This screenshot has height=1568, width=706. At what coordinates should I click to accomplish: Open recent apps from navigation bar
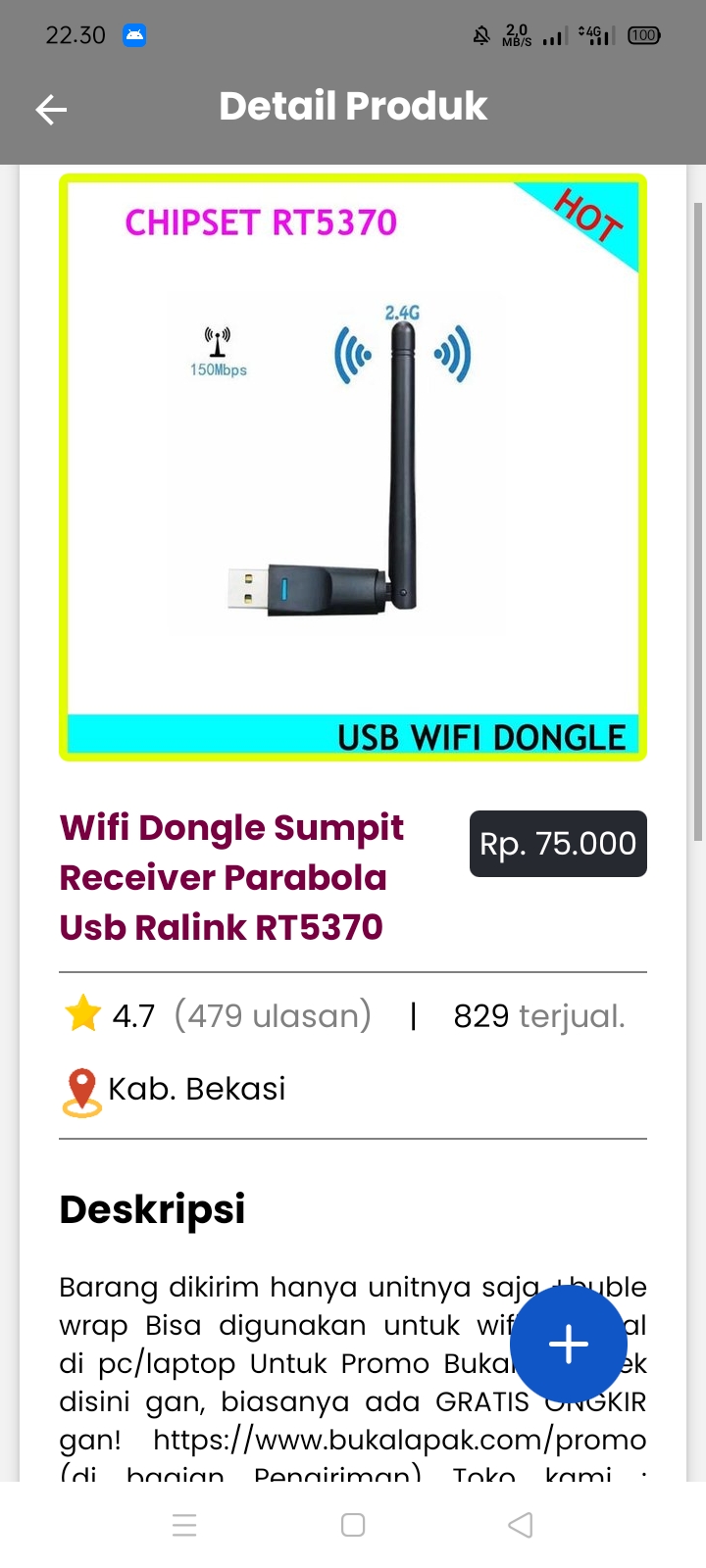[184, 1525]
